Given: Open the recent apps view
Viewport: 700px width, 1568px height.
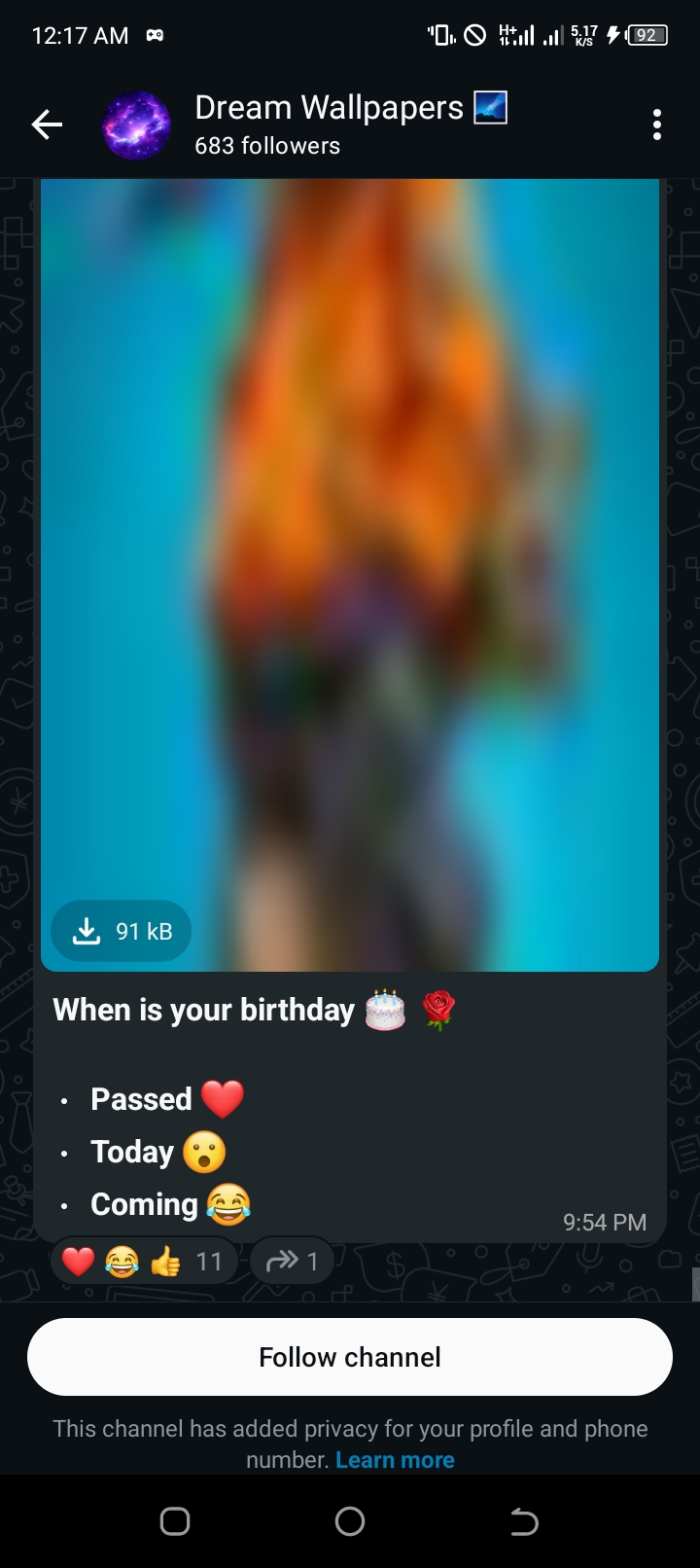Looking at the screenshot, I should [175, 1521].
